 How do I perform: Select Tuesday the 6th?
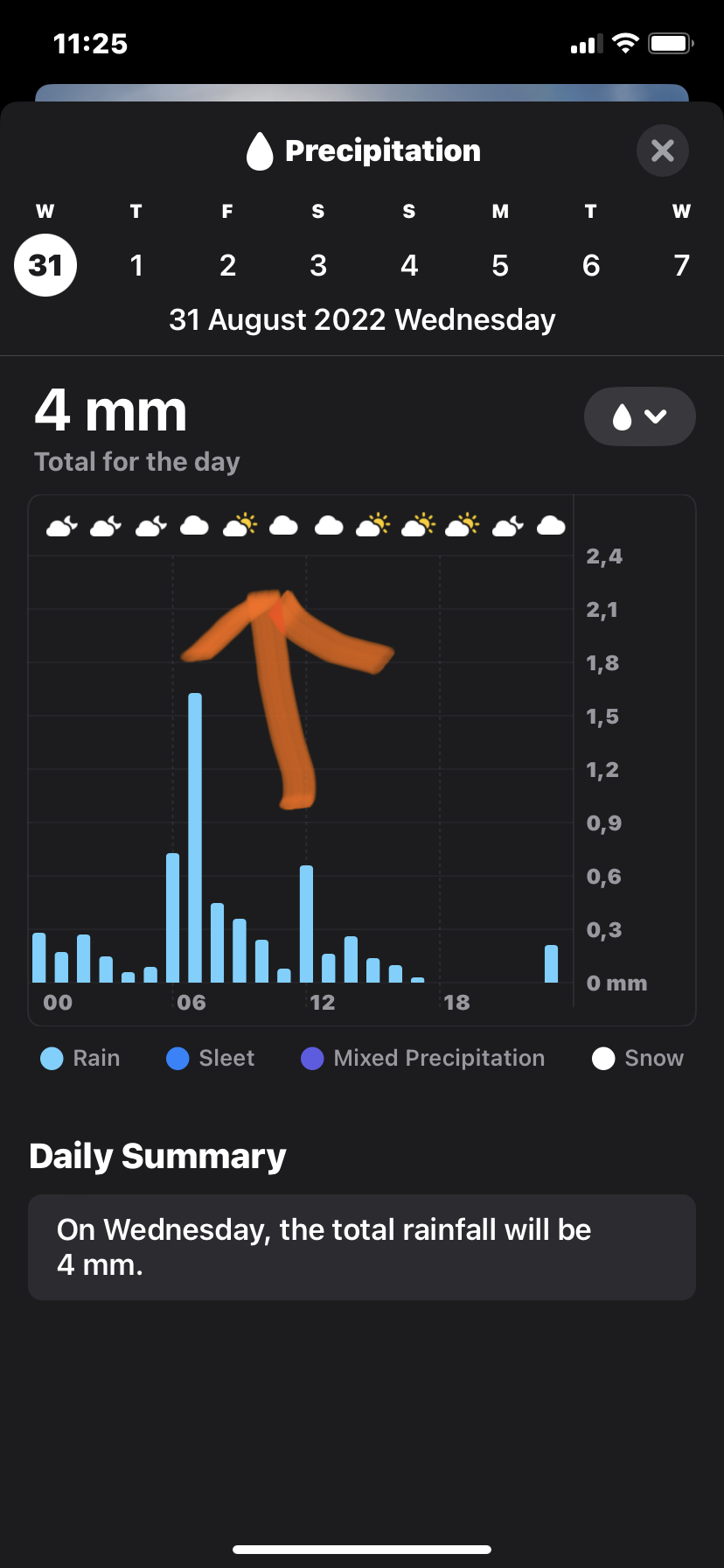[x=591, y=265]
